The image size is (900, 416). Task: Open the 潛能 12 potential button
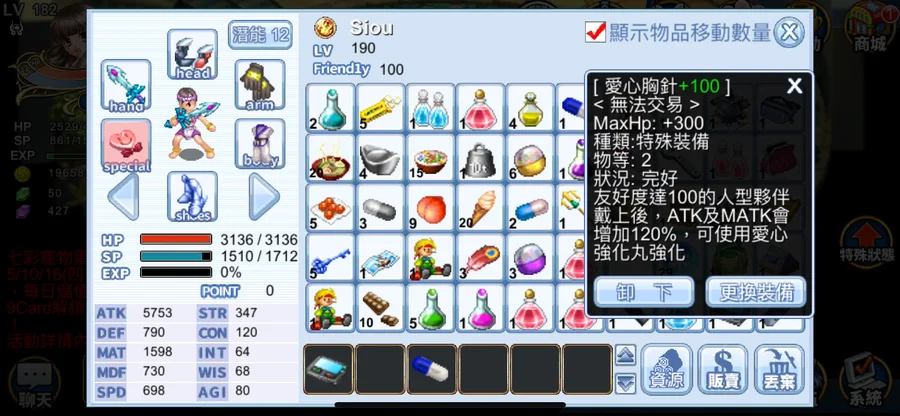[x=260, y=35]
